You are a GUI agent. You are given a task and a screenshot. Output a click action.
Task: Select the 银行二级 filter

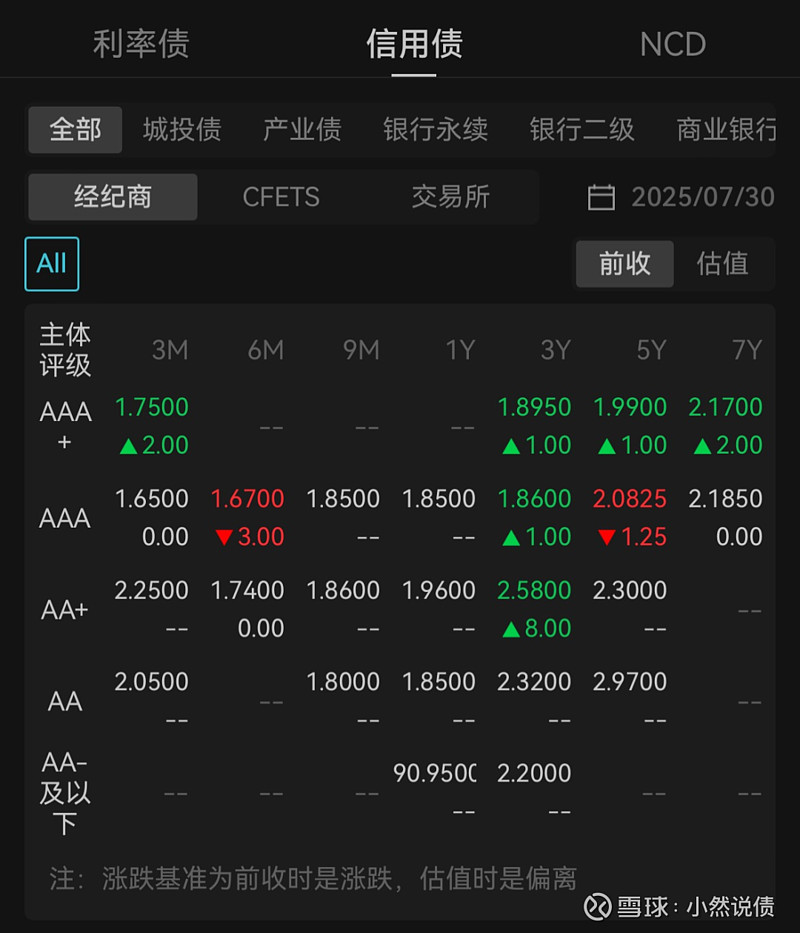tap(582, 130)
